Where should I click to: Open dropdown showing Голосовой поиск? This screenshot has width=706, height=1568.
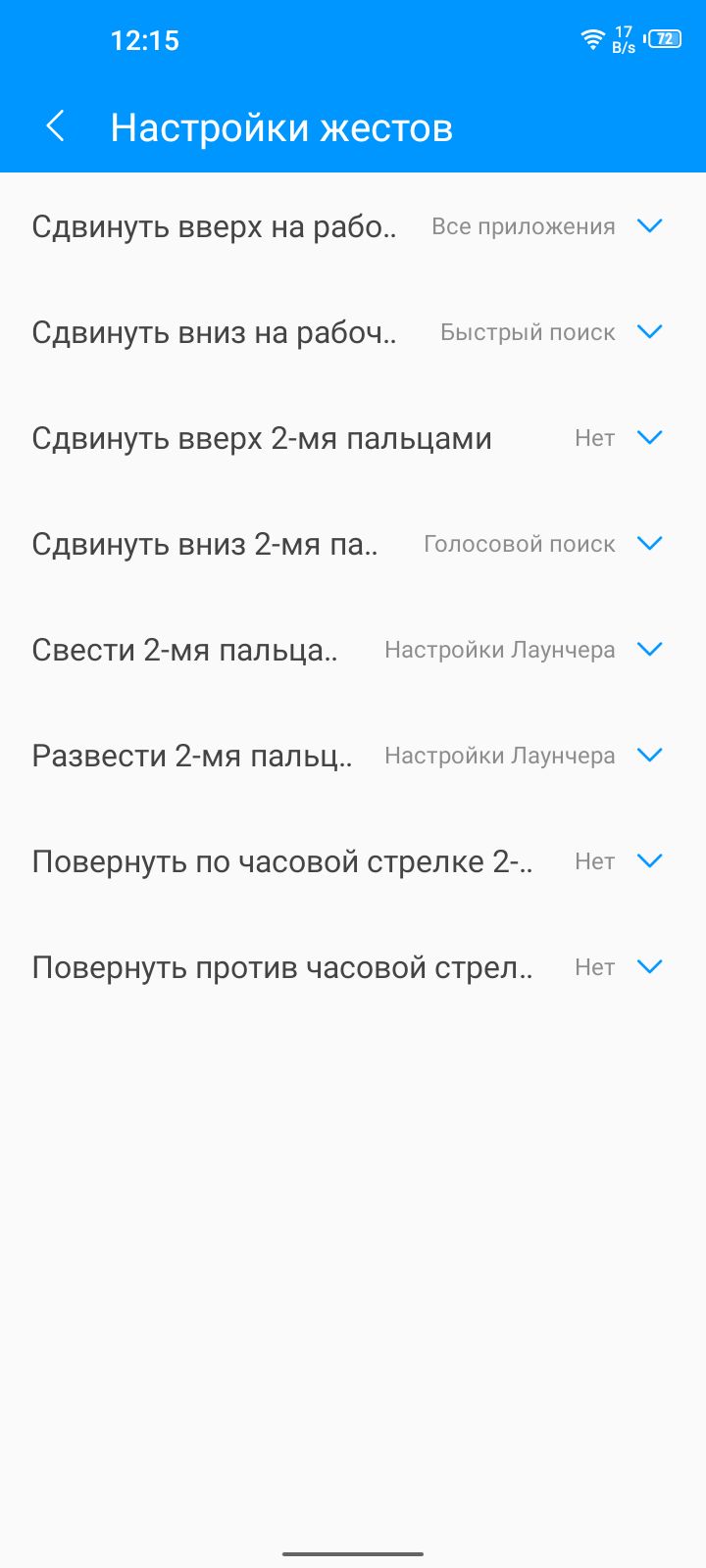click(543, 544)
